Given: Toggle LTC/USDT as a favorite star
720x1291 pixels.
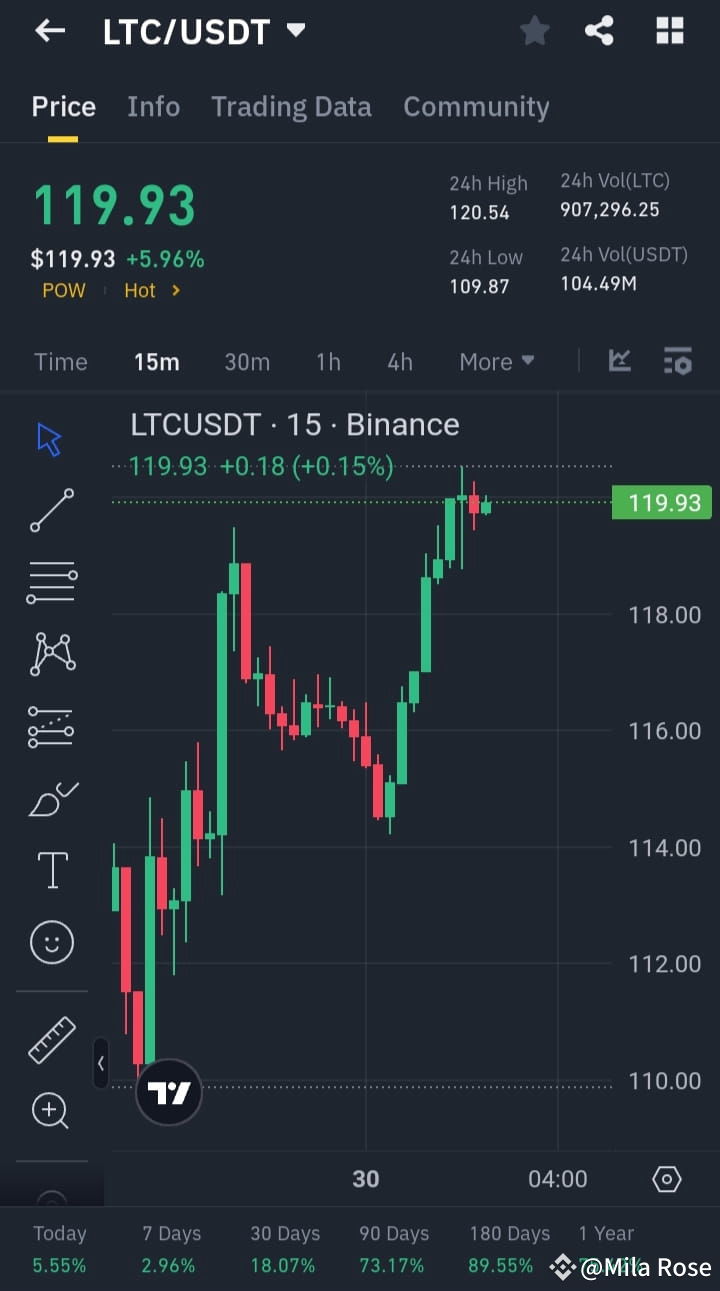Looking at the screenshot, I should (534, 31).
